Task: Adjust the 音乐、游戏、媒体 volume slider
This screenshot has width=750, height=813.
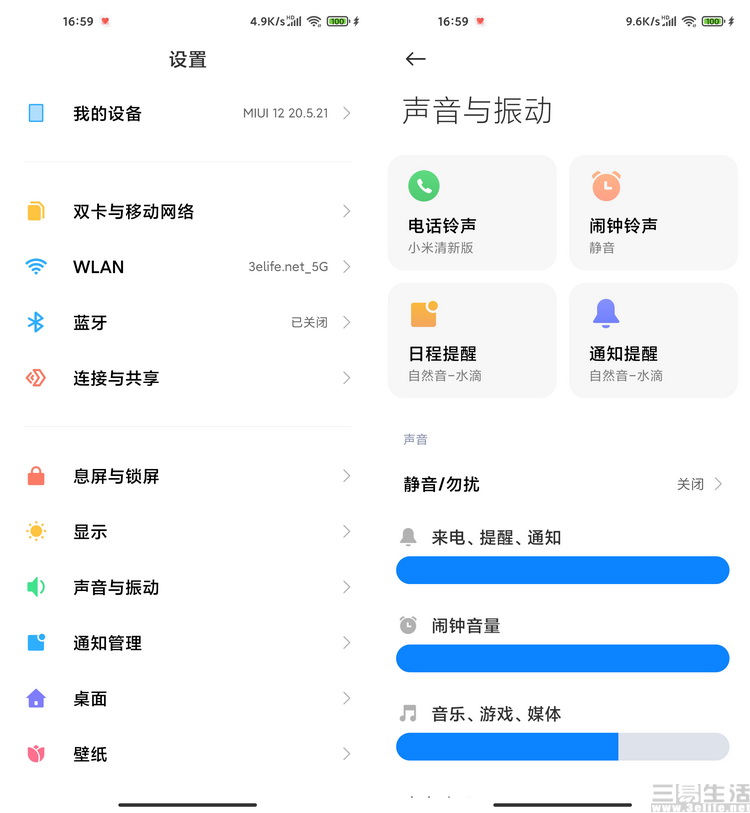Action: (562, 746)
